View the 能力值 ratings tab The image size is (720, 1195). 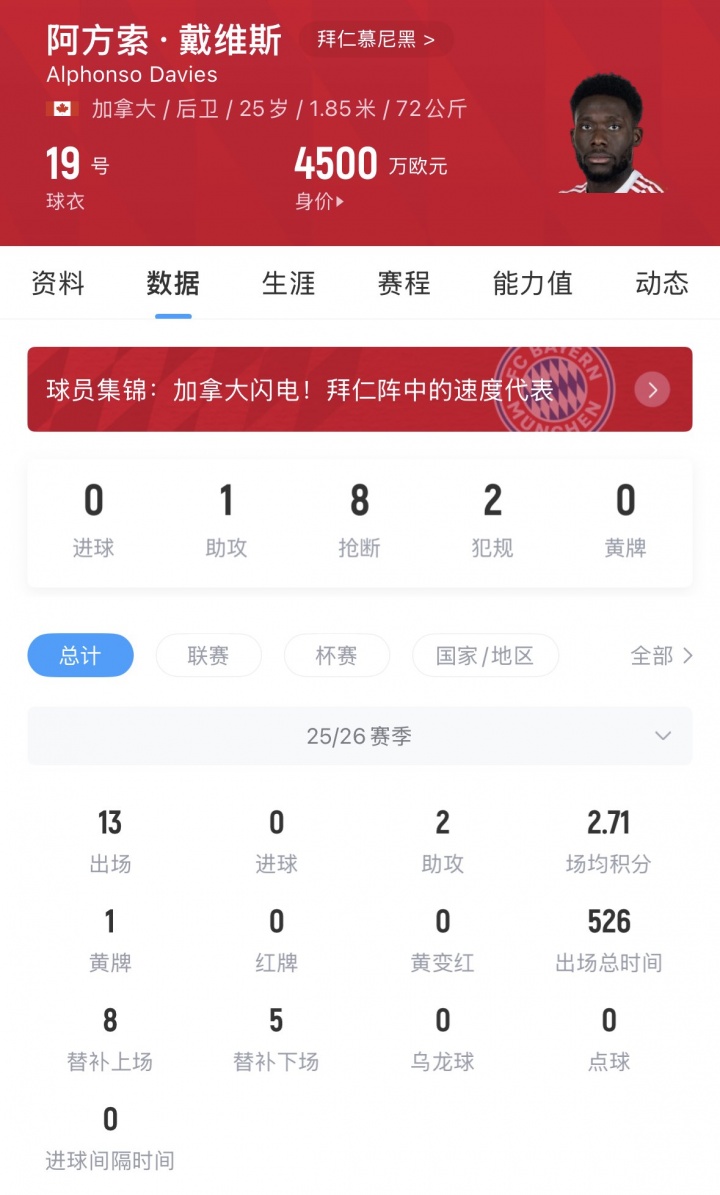click(x=530, y=284)
